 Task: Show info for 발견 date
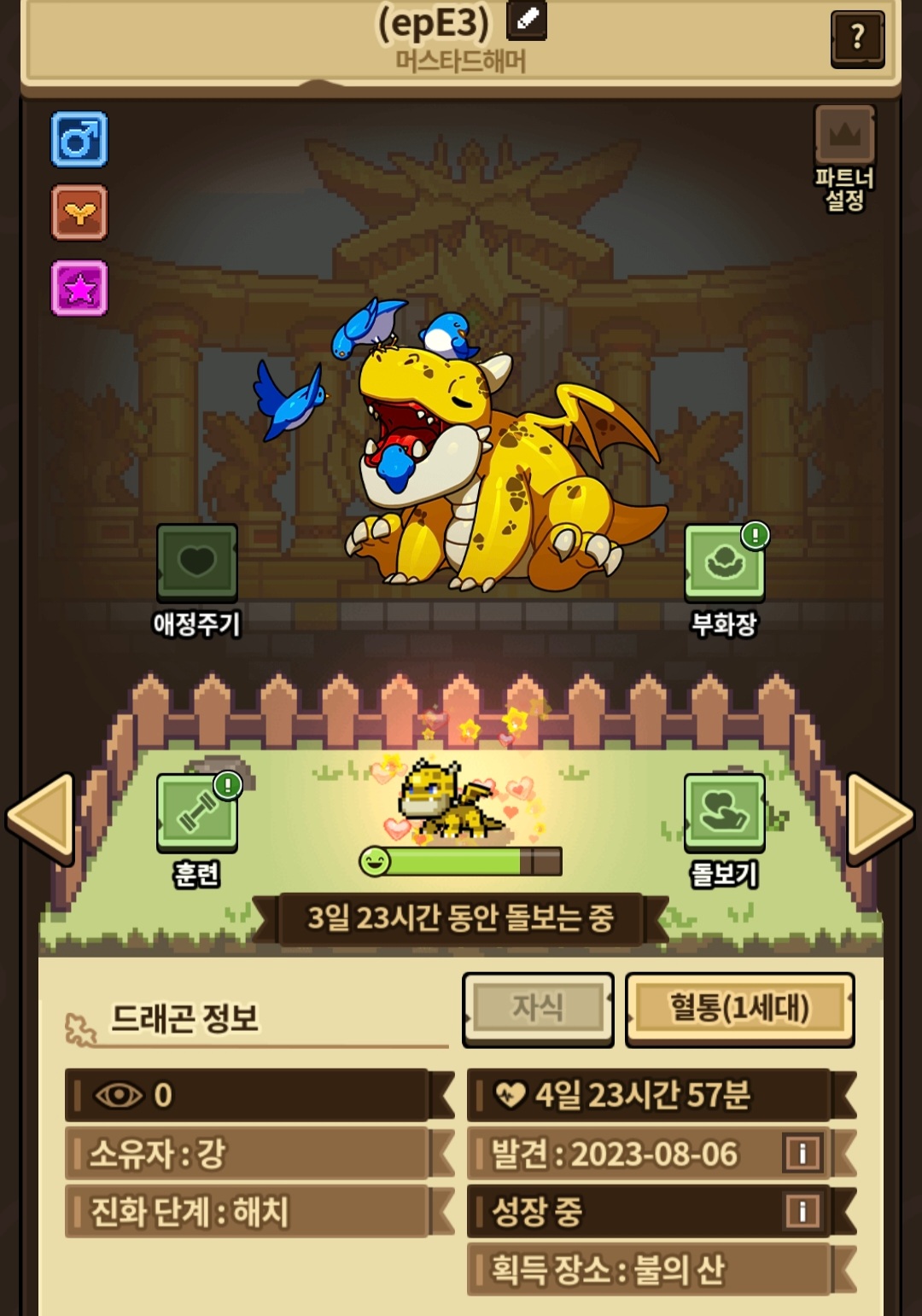pos(802,1154)
